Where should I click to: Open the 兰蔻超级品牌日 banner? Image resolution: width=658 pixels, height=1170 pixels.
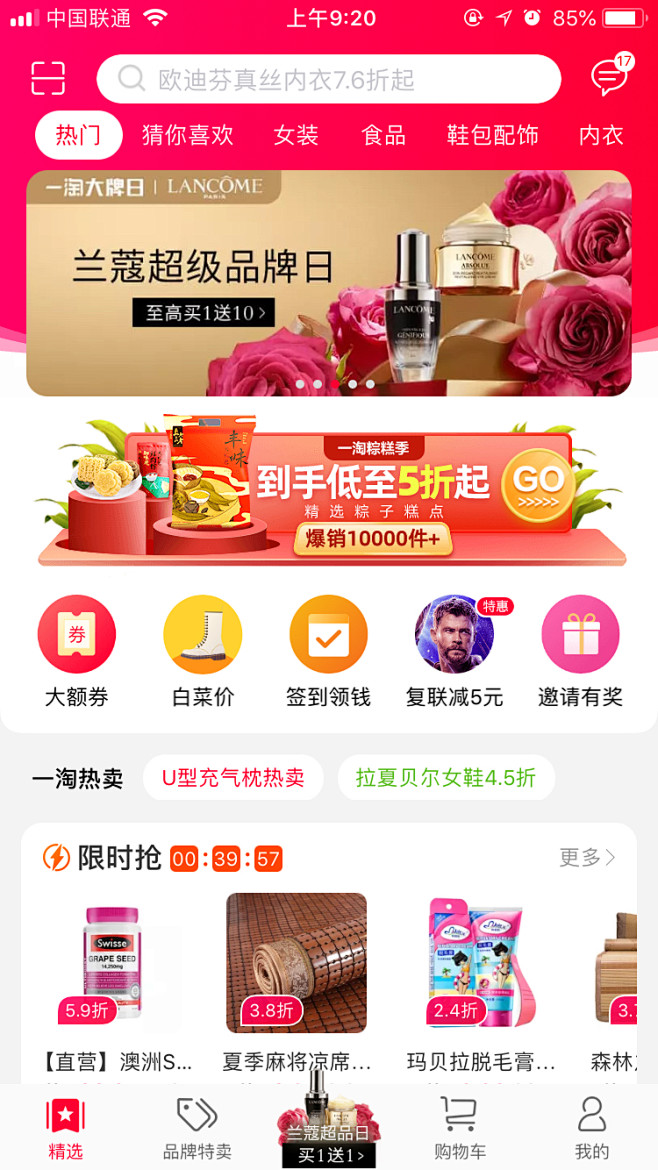(x=328, y=283)
